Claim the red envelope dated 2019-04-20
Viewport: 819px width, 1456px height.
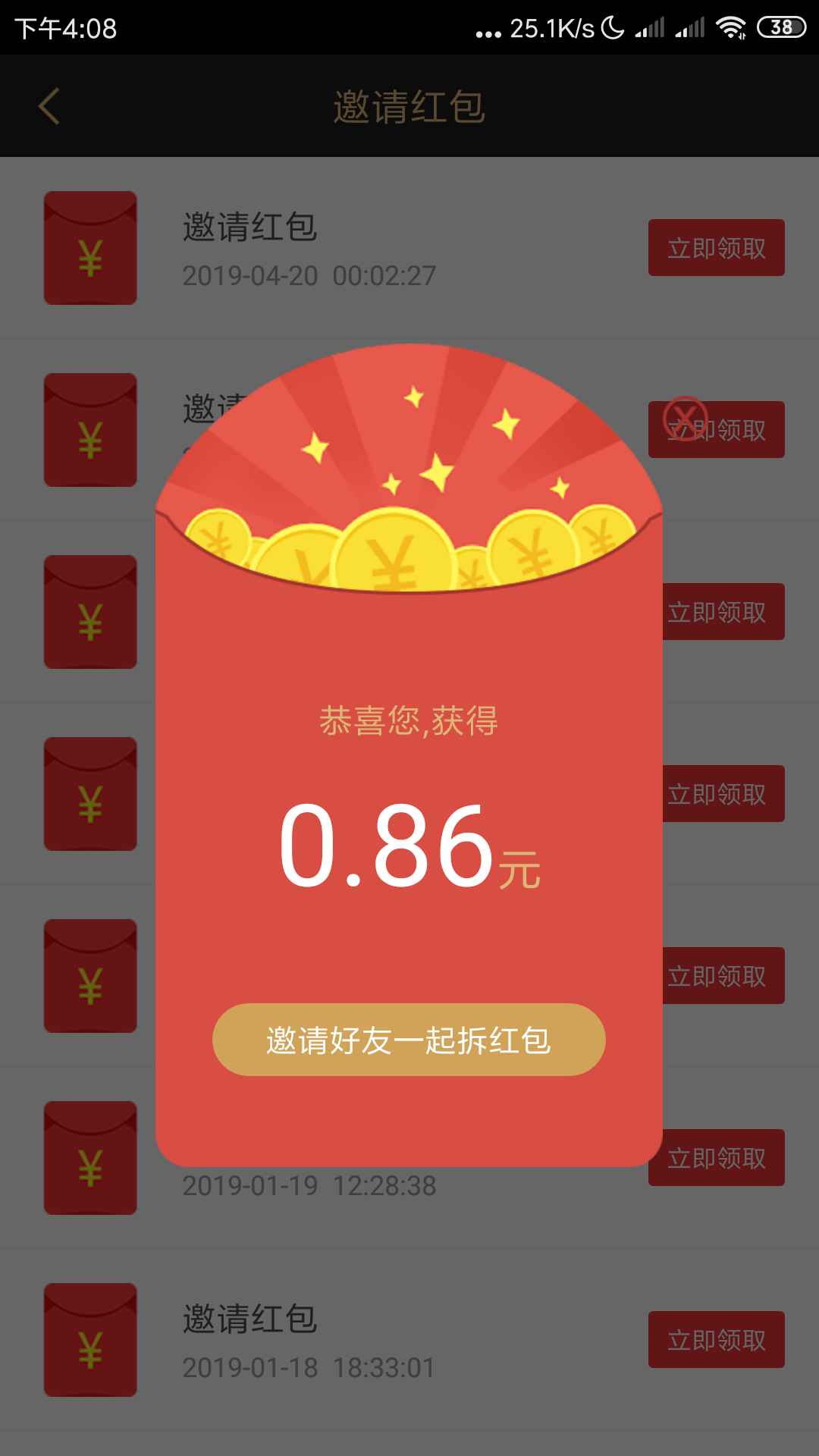point(716,248)
